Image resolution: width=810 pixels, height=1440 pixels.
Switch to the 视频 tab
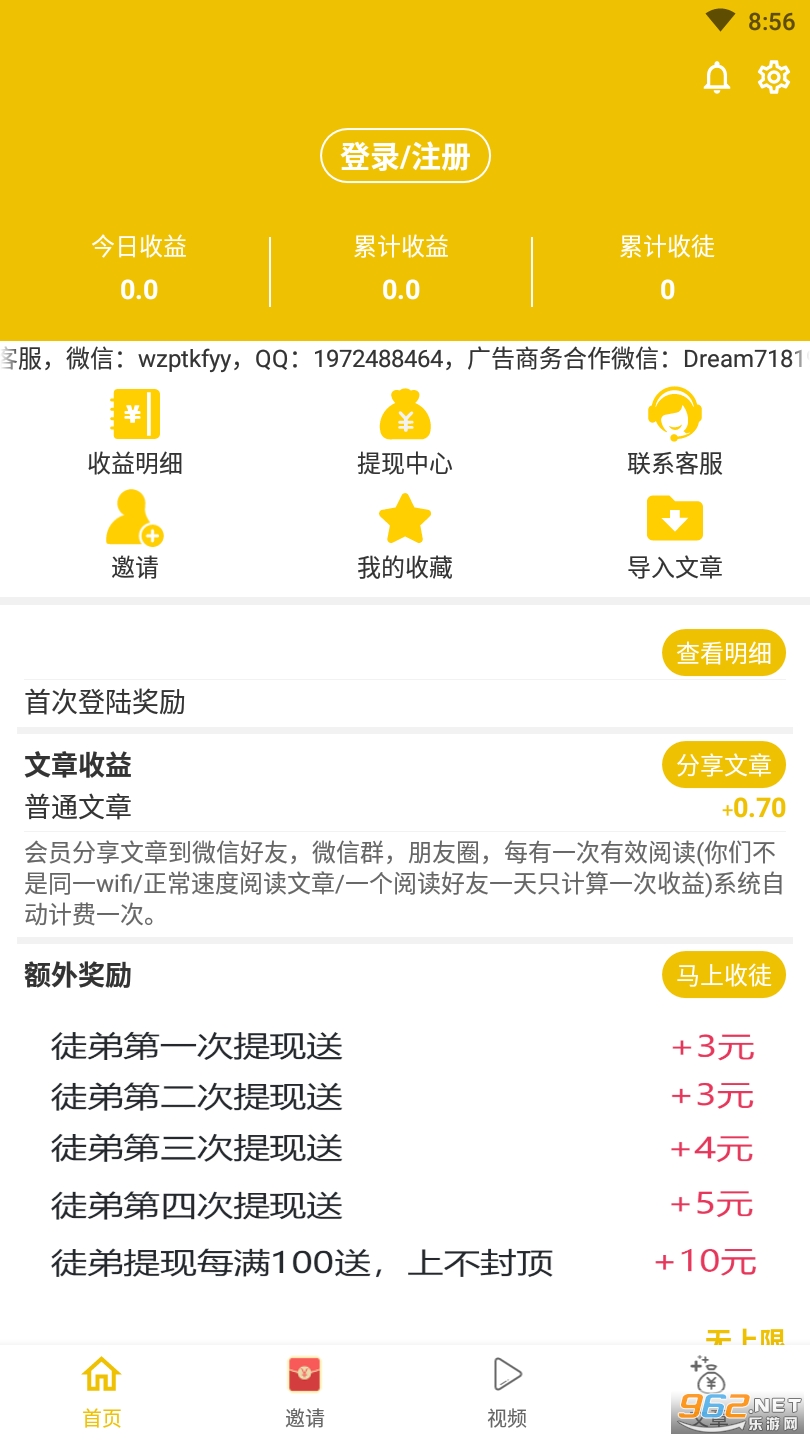[507, 1391]
